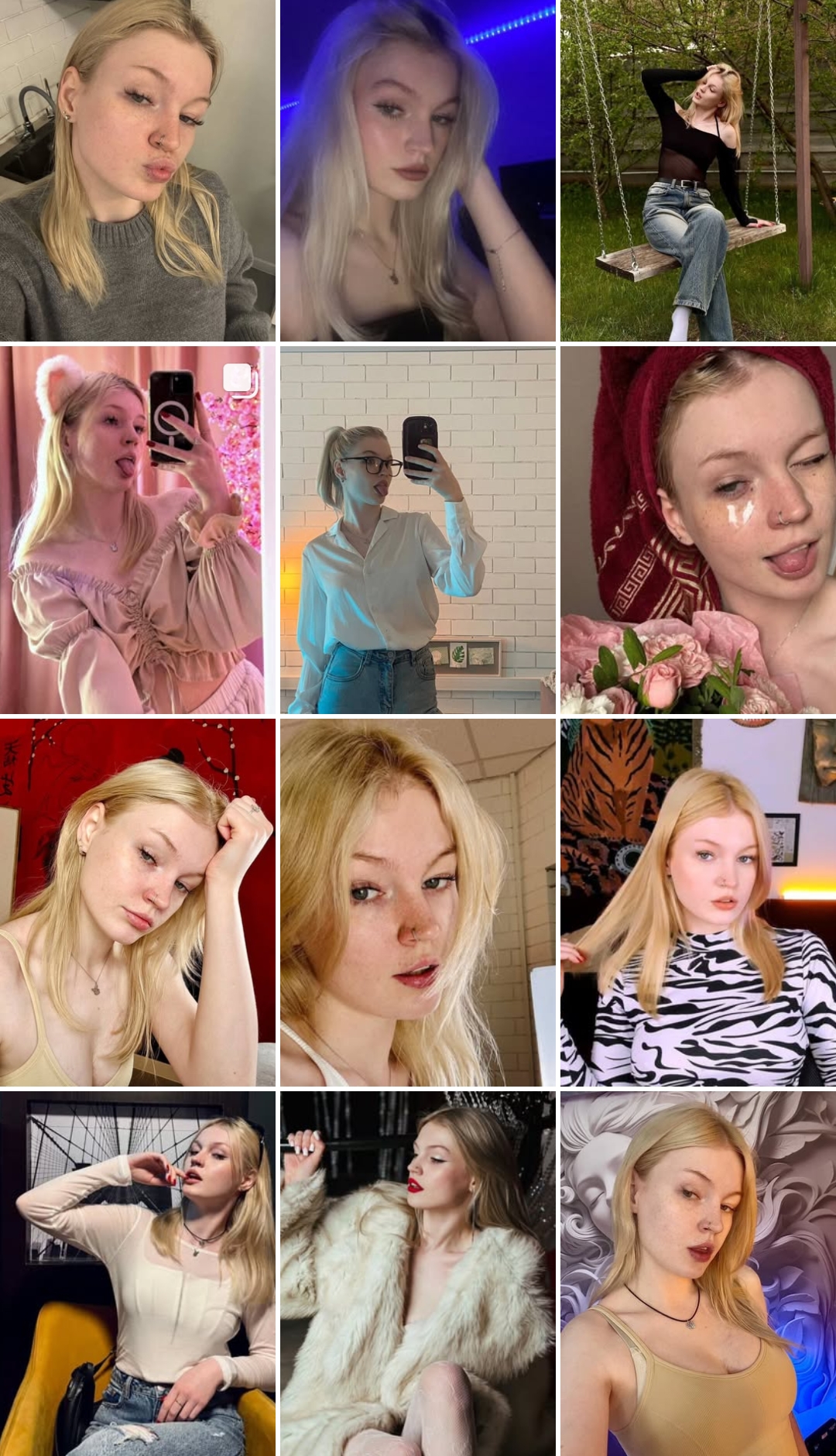The height and width of the screenshot is (1456, 836).
Task: Open the blue neon light selfie post
Action: click(x=417, y=170)
